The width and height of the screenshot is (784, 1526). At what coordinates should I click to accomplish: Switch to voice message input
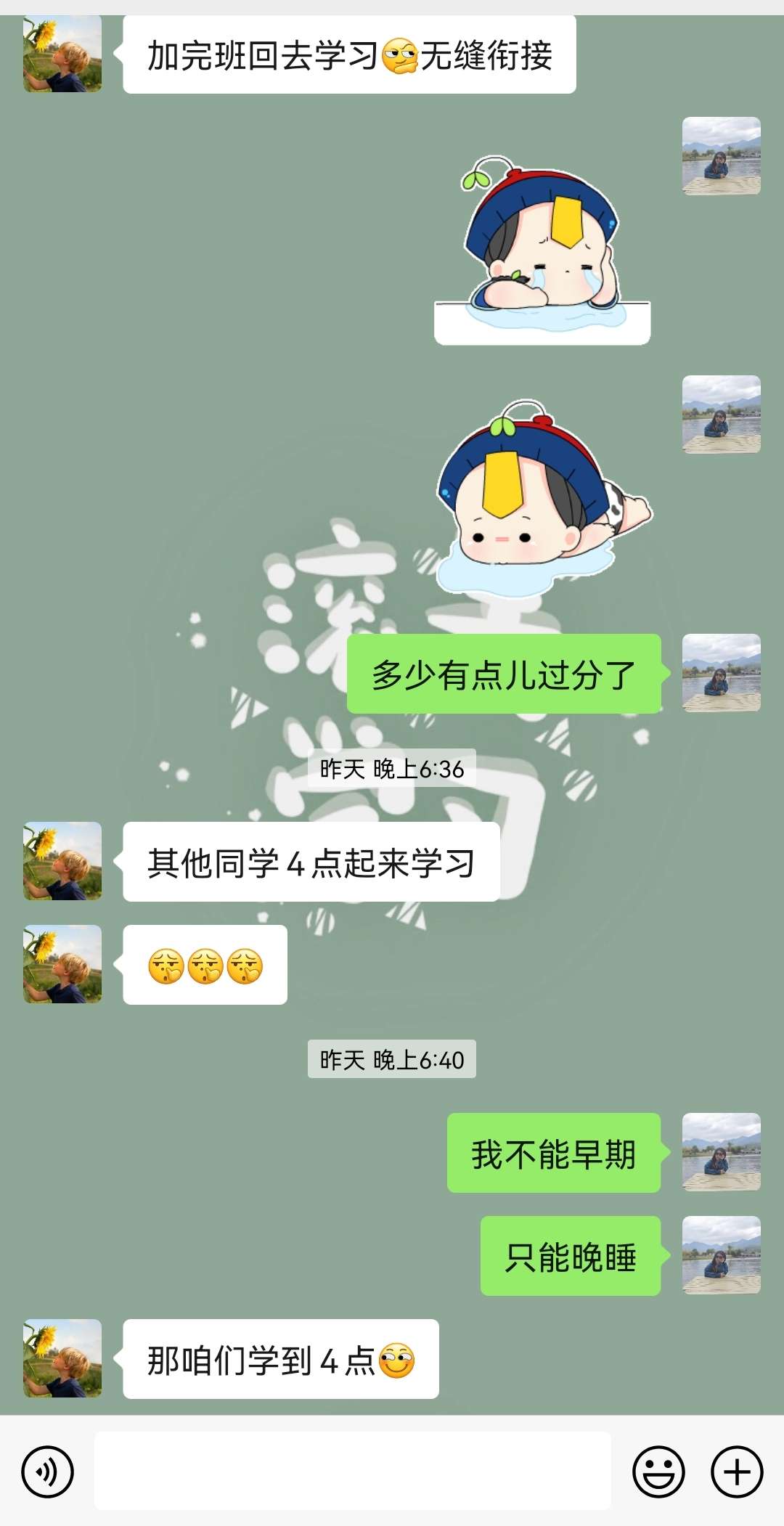[x=48, y=1472]
